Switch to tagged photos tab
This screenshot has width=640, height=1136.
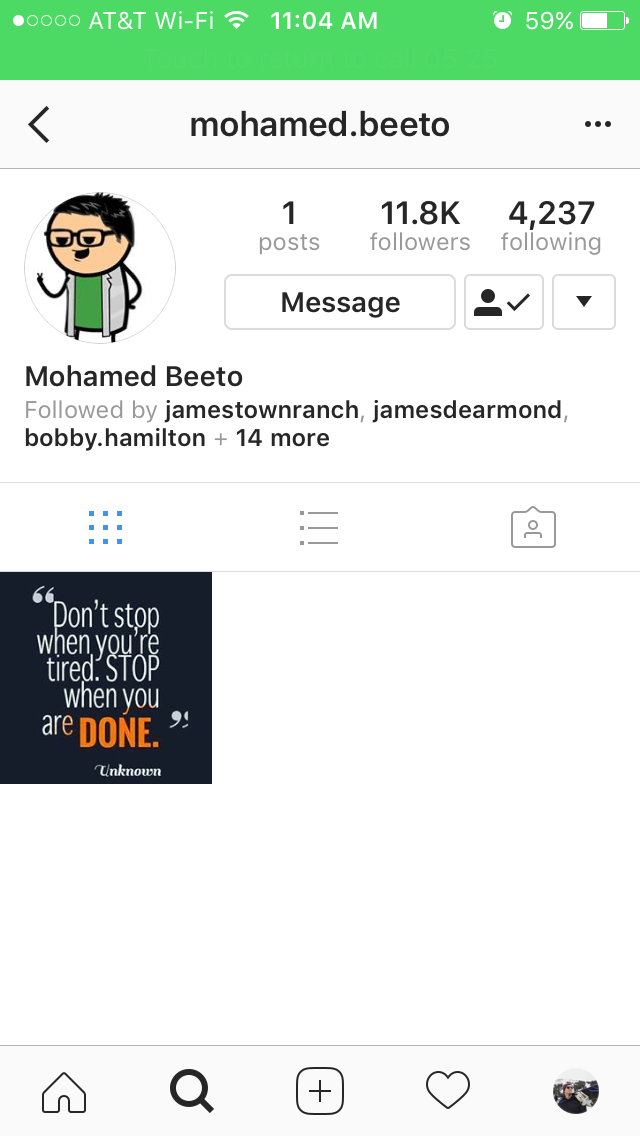[x=533, y=527]
